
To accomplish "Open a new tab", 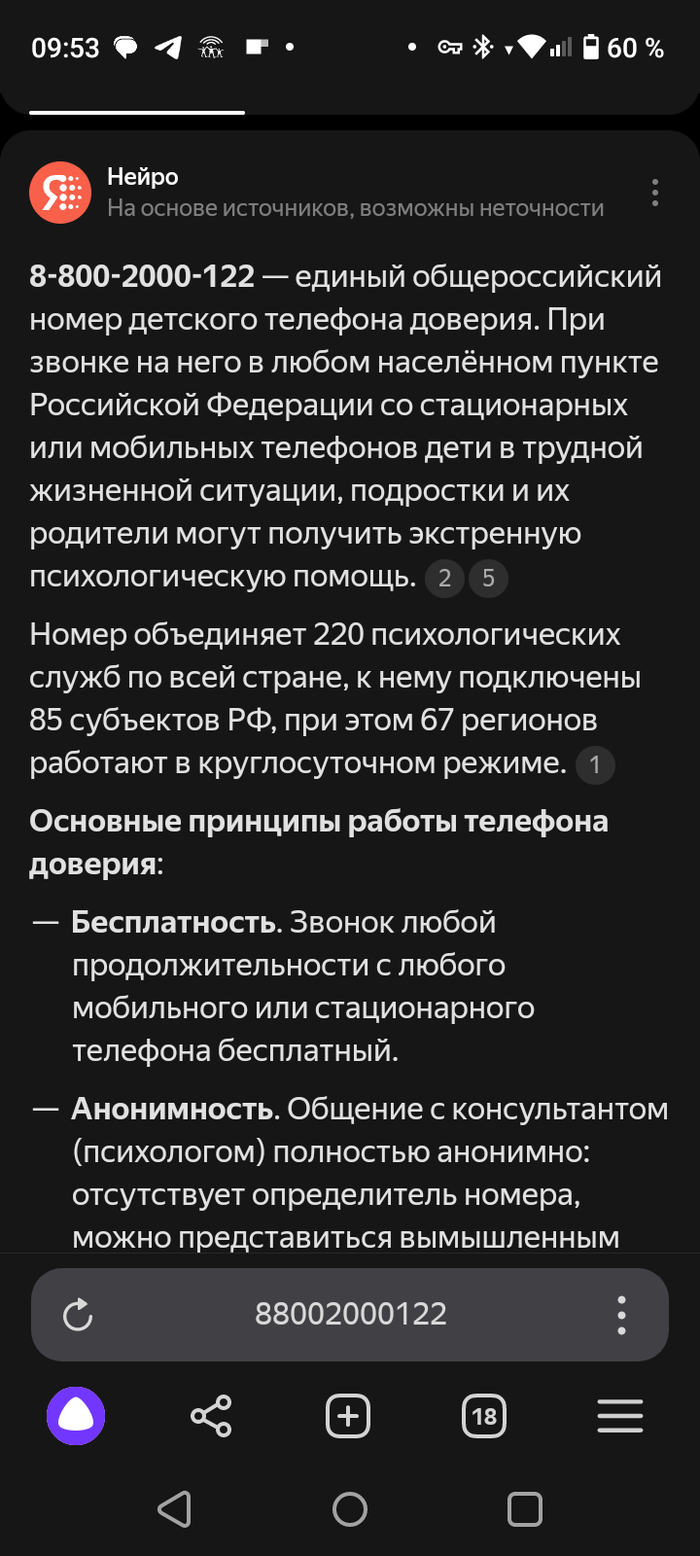I will [348, 1416].
